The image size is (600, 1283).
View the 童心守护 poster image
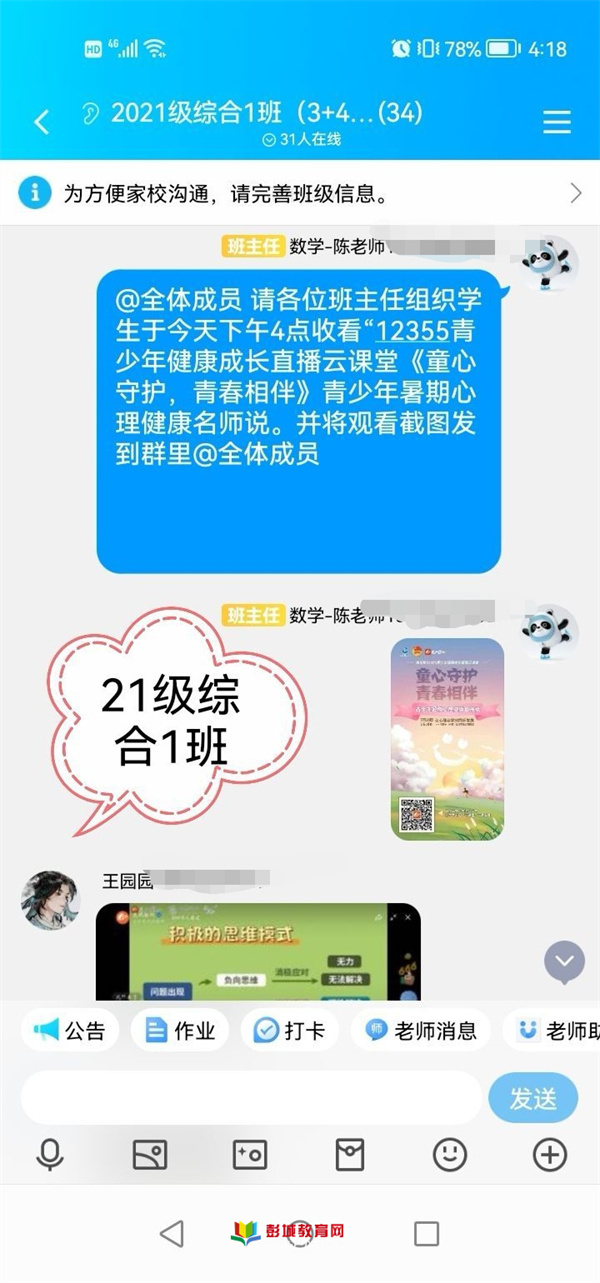pyautogui.click(x=447, y=738)
